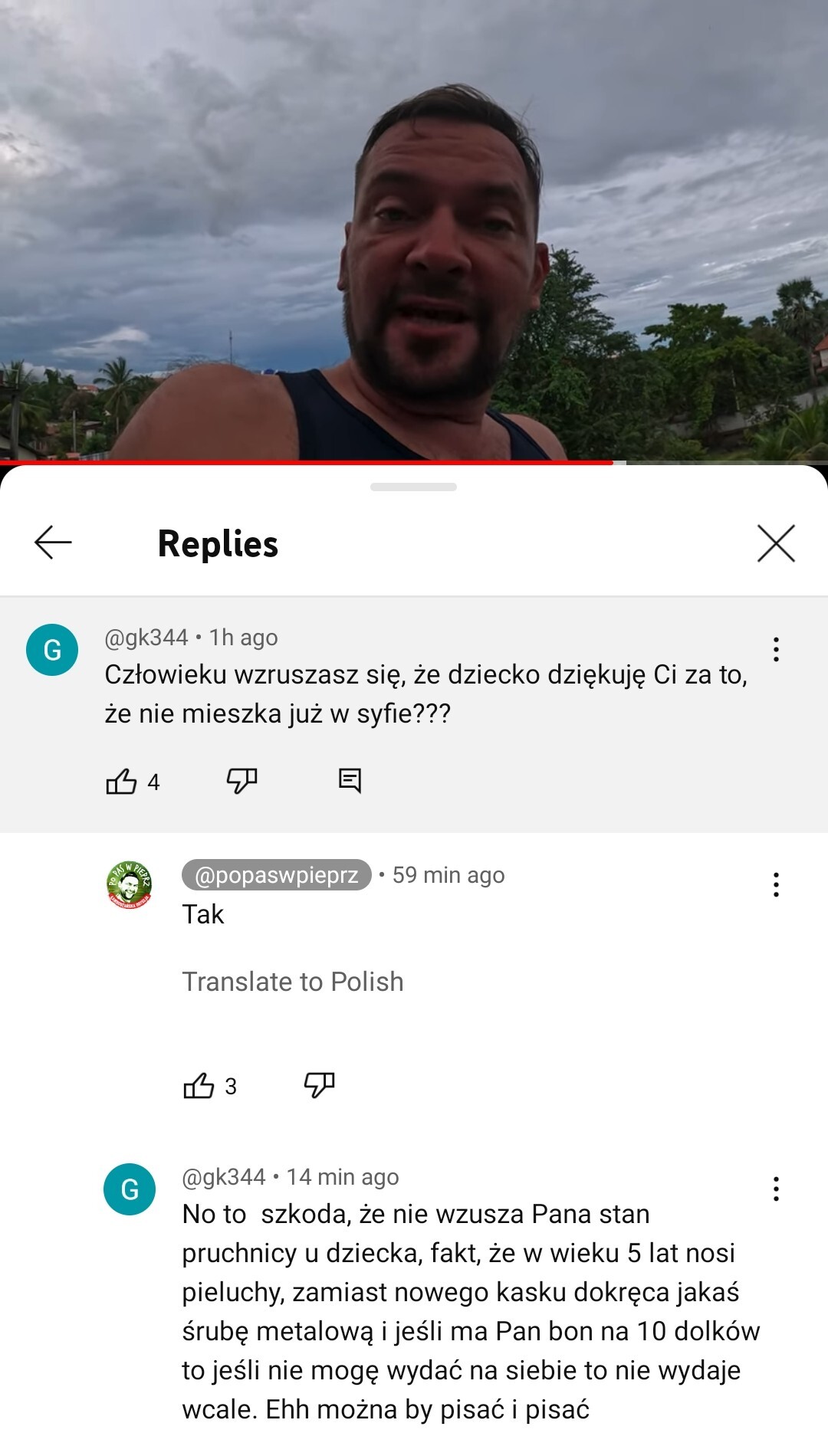Viewport: 828px width, 1456px height.
Task: Like @gk344's comment from 1h ago
Action: 121,781
